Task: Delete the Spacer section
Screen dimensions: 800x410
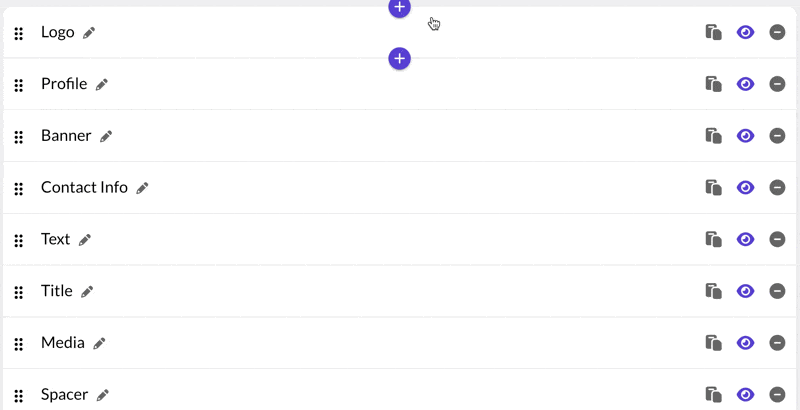Action: pos(777,394)
